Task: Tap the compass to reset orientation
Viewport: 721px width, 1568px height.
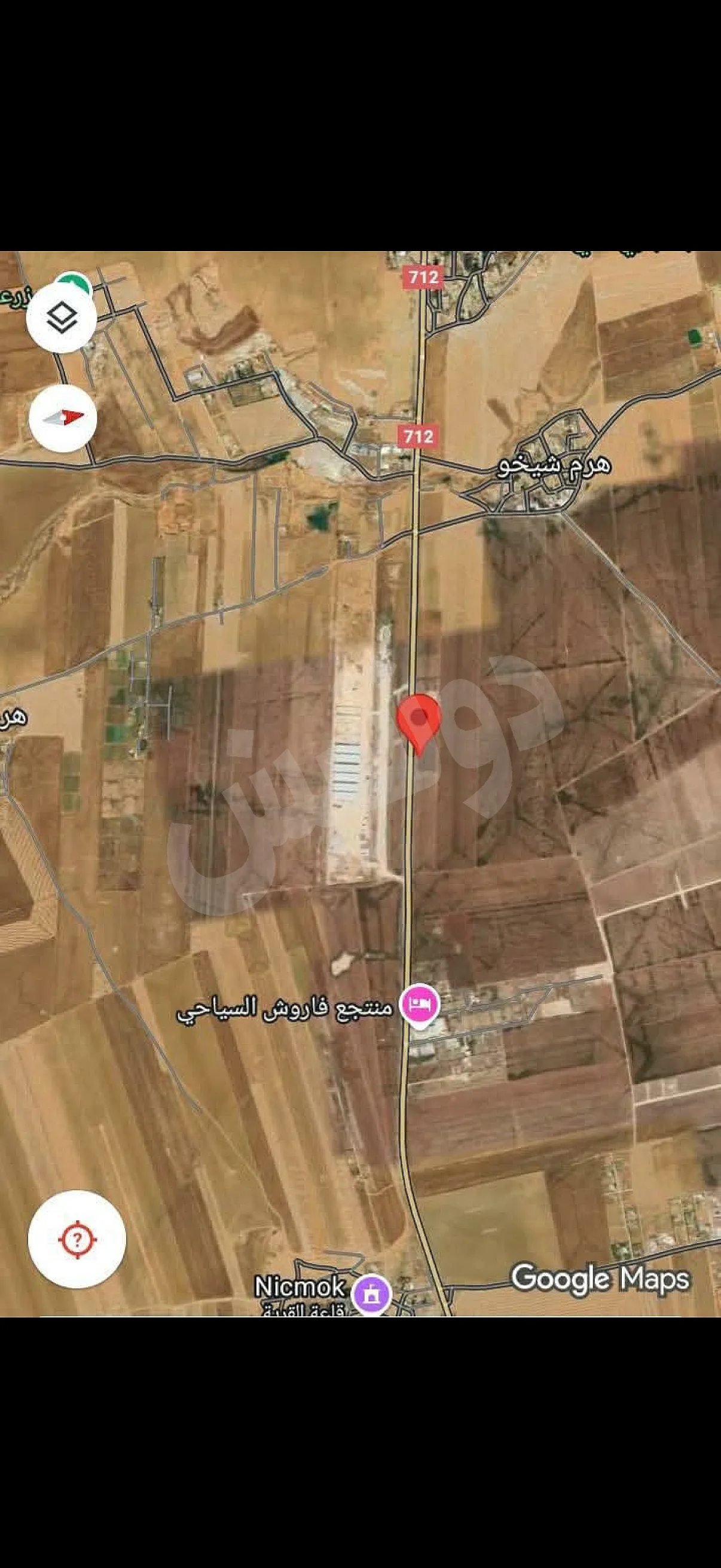Action: coord(63,417)
